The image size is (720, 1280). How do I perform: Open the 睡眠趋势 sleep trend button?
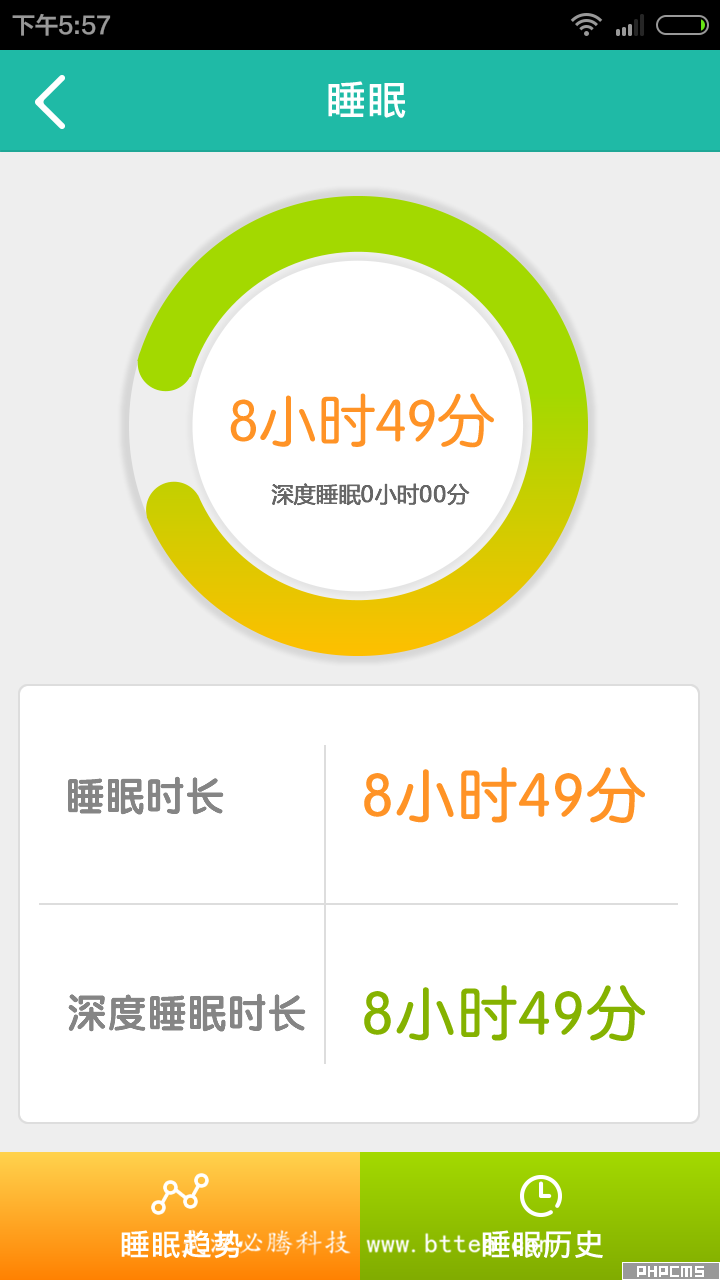click(x=180, y=1216)
